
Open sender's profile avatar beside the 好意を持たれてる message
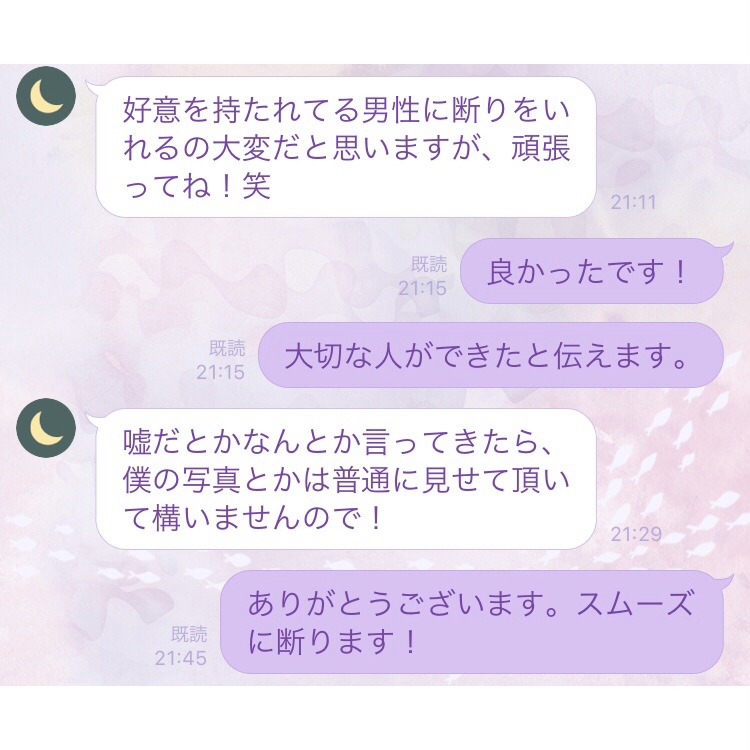point(46,97)
